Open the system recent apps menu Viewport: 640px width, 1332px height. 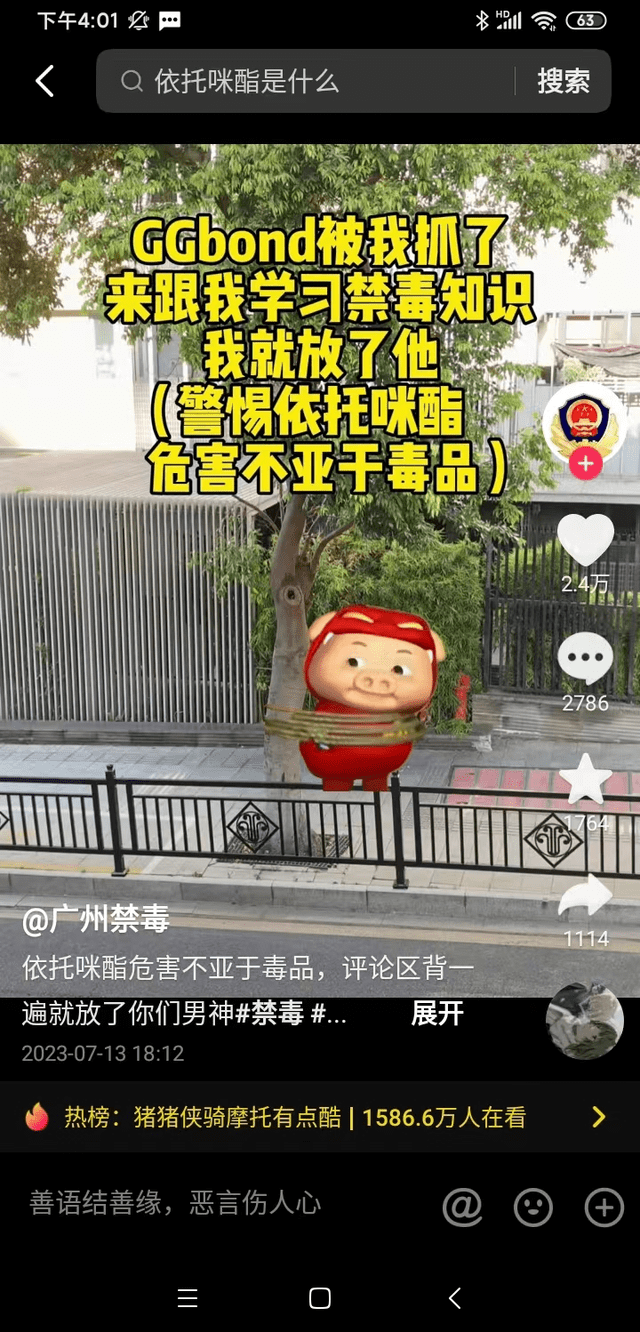pos(187,1298)
